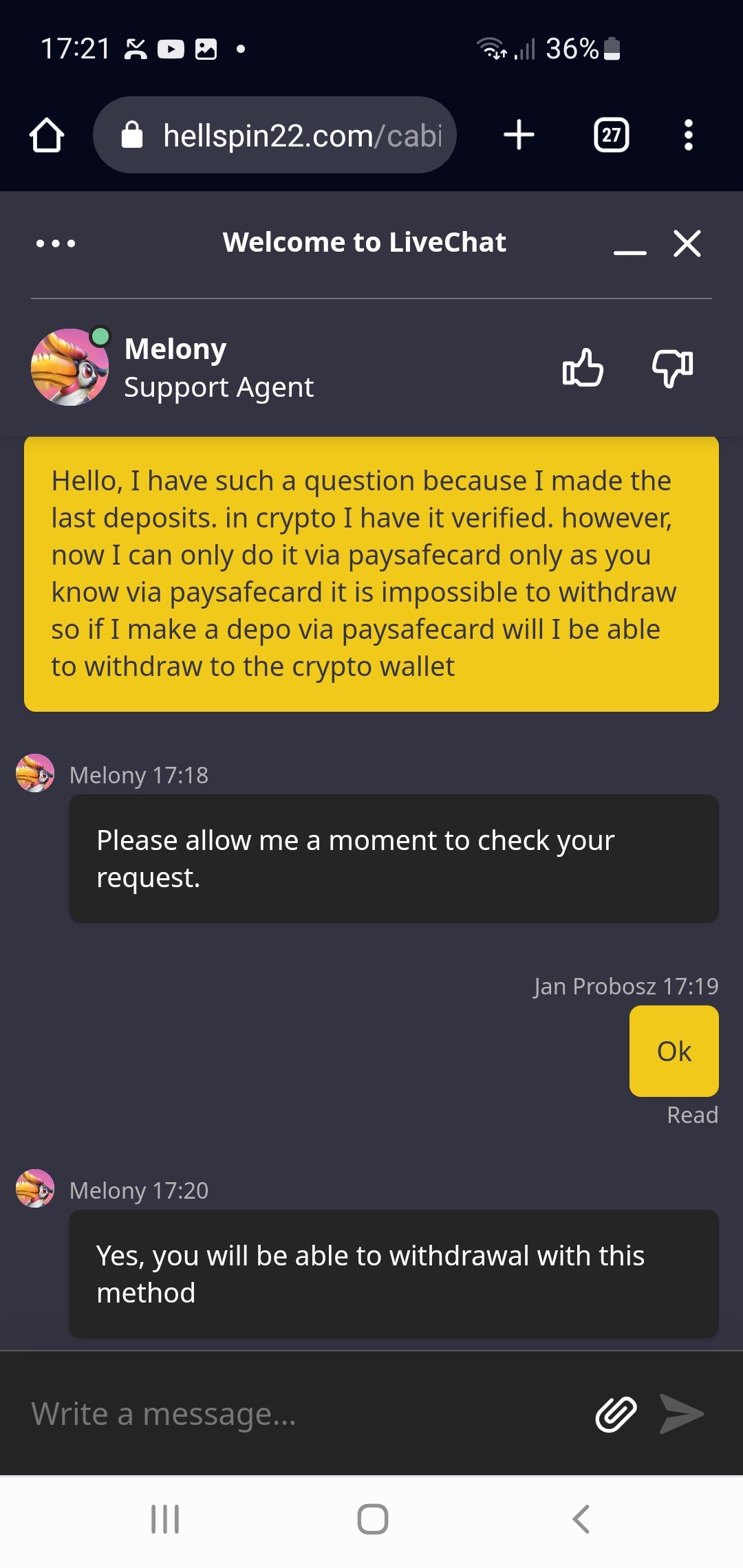The width and height of the screenshot is (743, 1568).
Task: Close the LiveChat window
Action: (687, 243)
